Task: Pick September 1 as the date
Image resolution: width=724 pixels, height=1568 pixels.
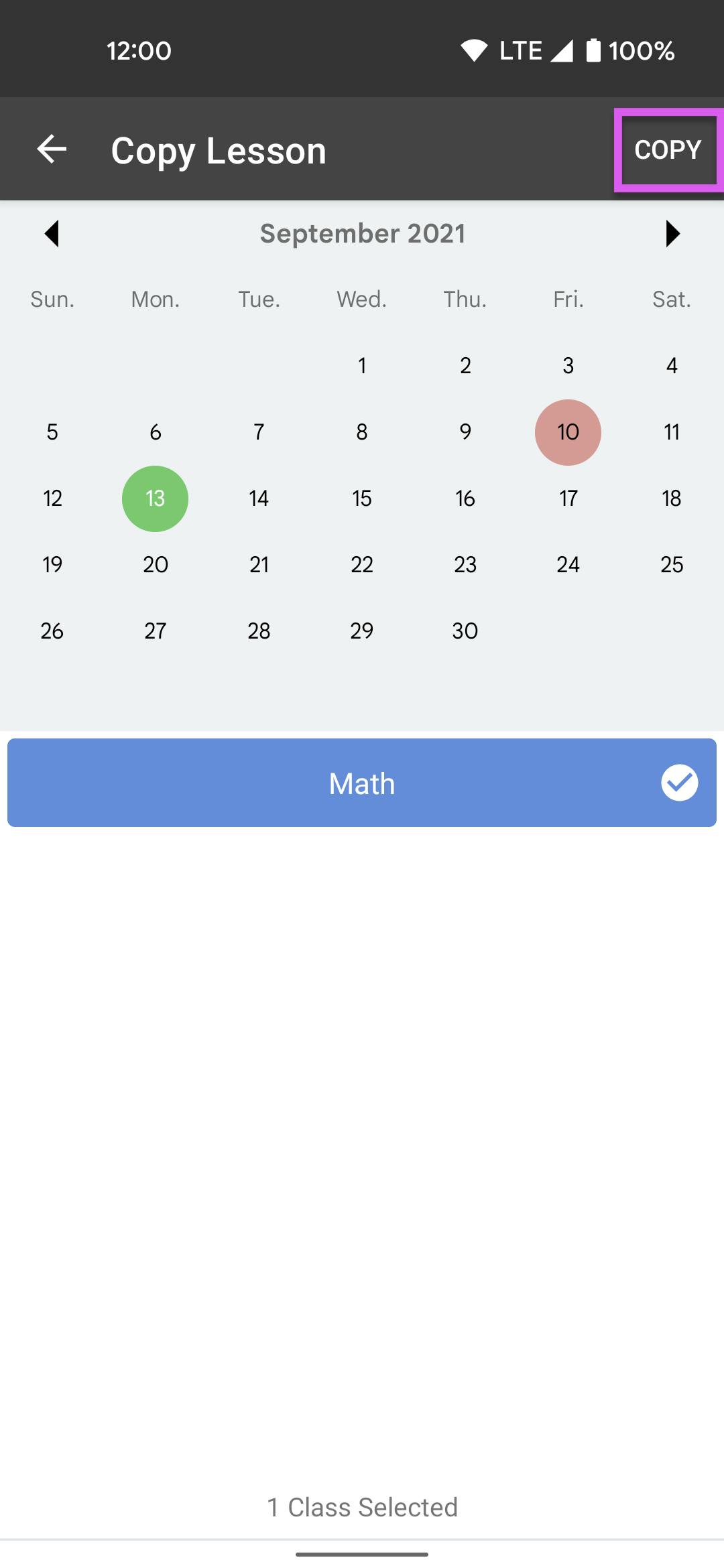Action: point(362,366)
